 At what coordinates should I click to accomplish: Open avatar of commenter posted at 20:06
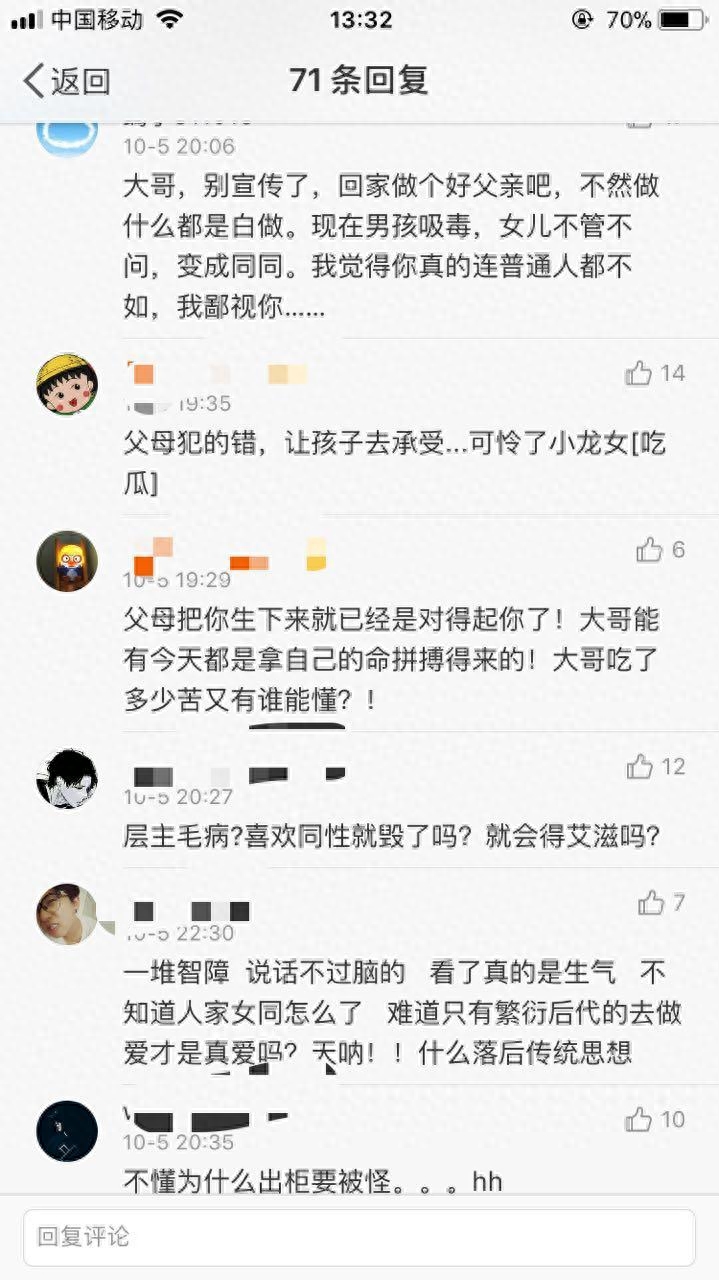67,135
